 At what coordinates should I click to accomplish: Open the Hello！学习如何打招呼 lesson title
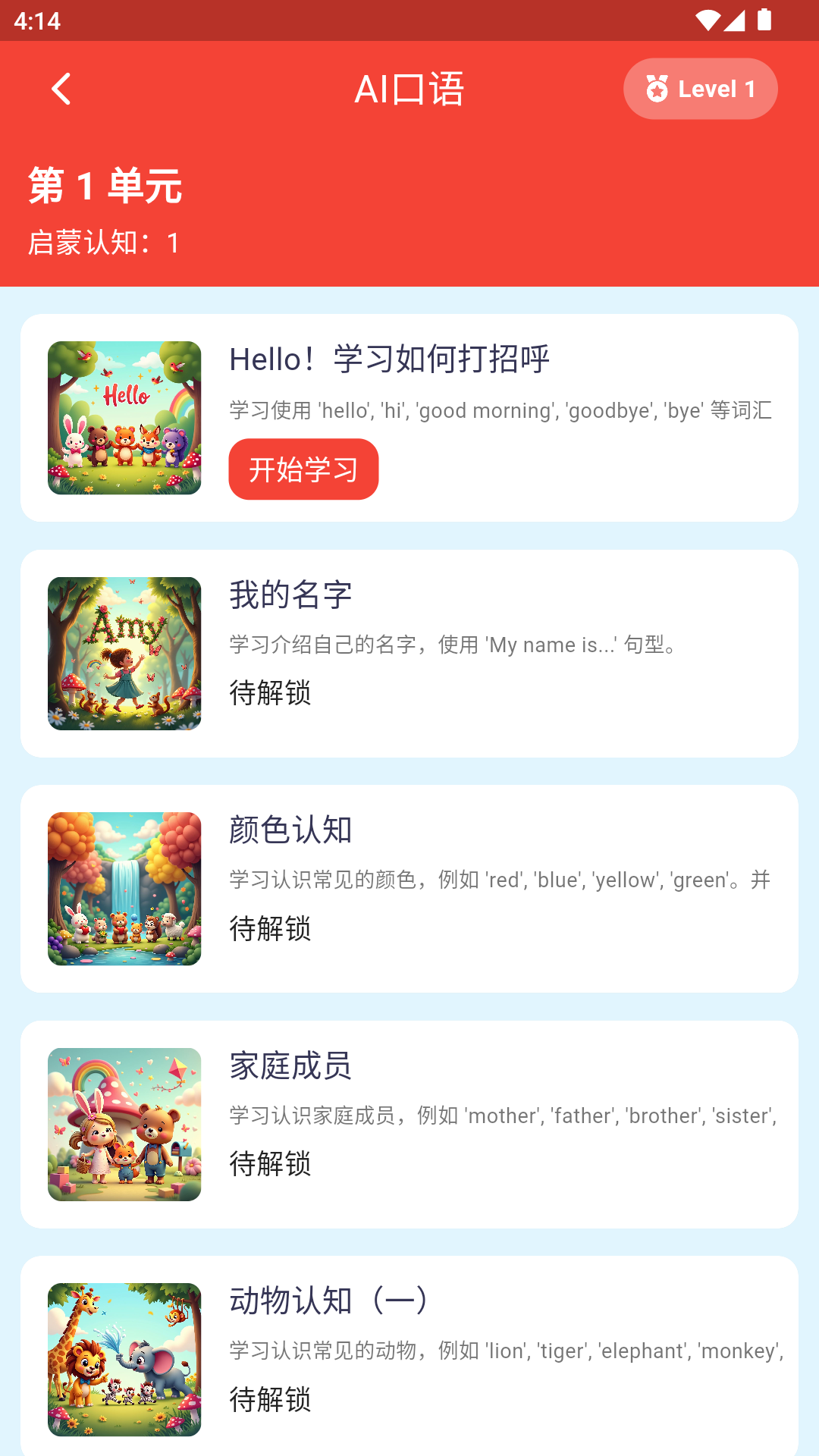(390, 360)
